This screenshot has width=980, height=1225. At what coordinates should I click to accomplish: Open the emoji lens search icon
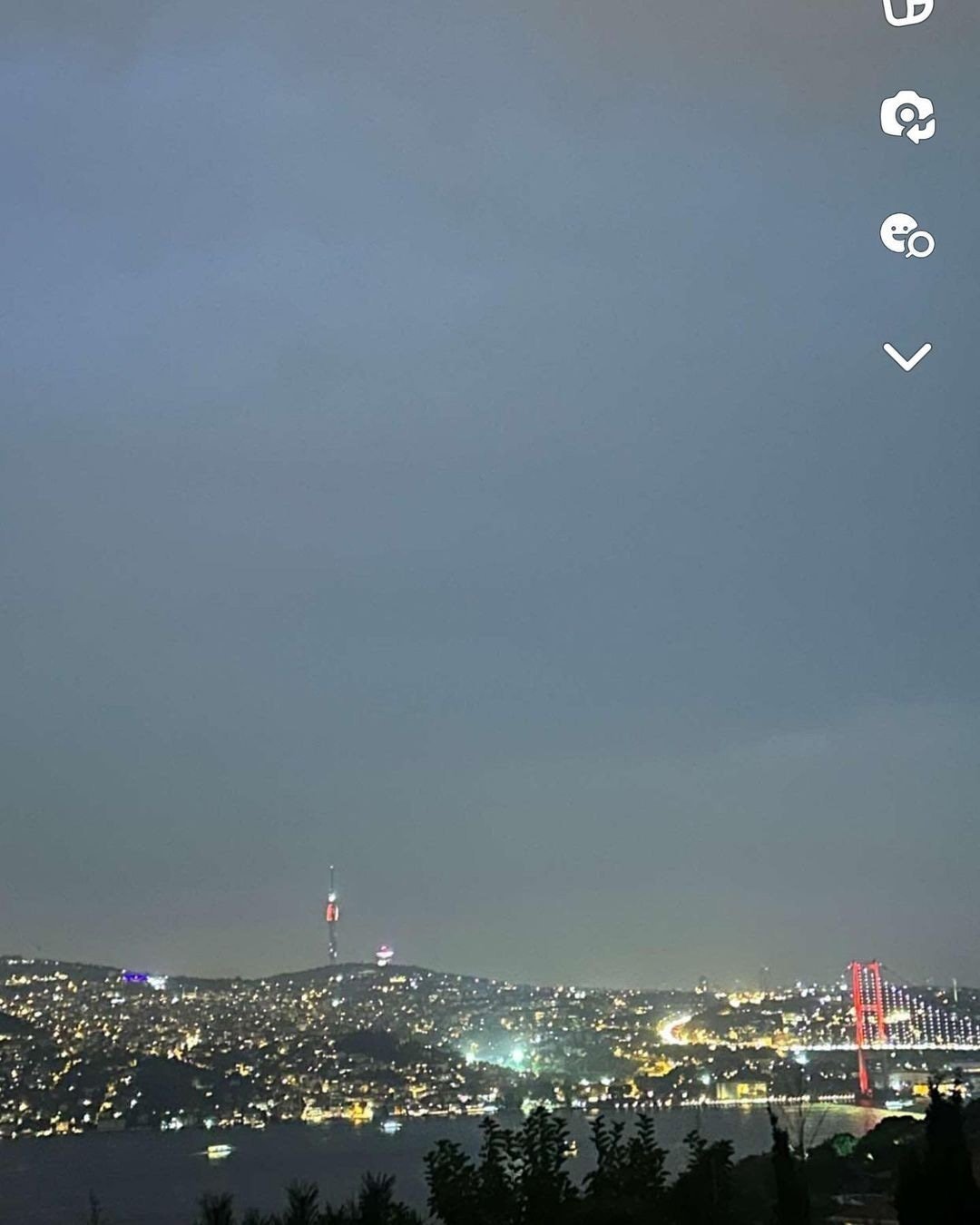906,236
